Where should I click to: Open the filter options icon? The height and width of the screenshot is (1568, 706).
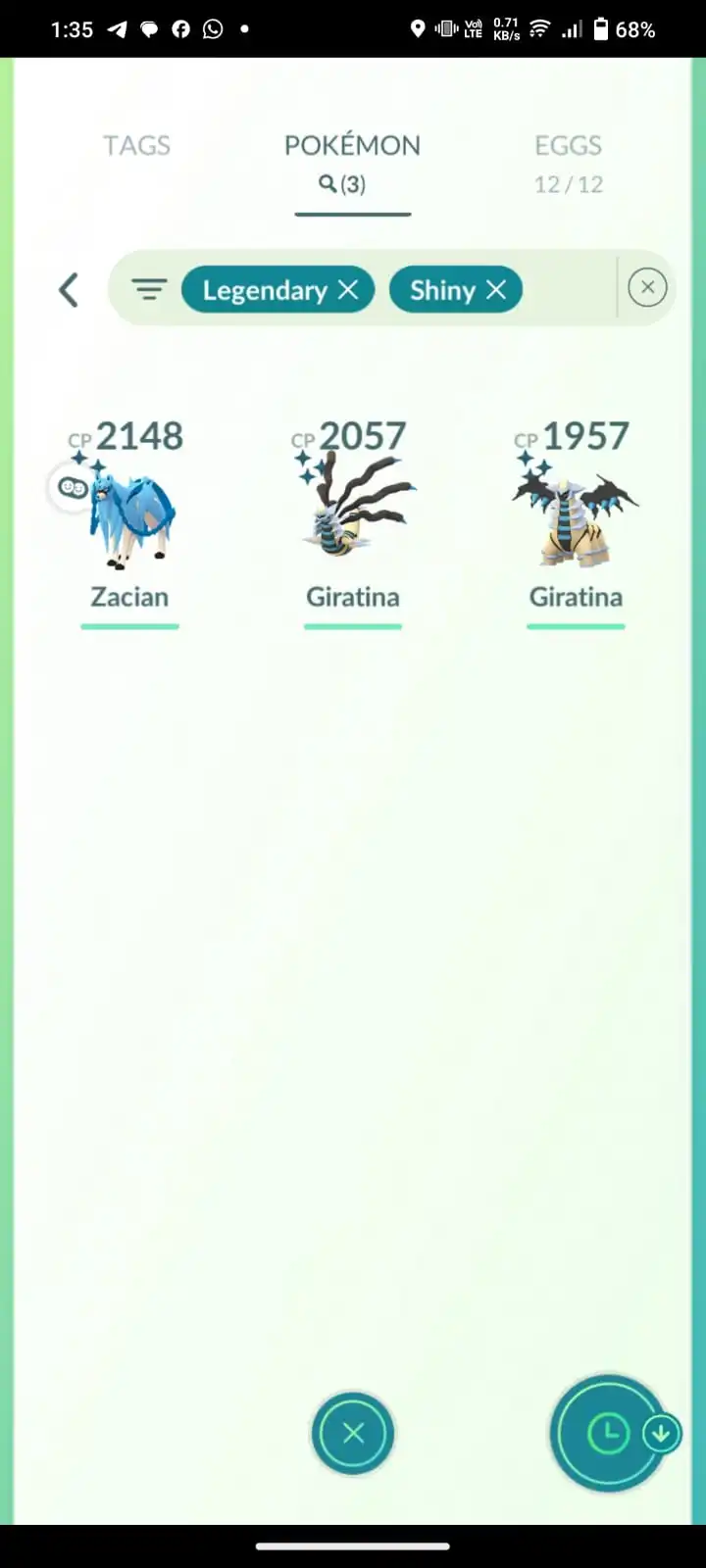pyautogui.click(x=149, y=290)
